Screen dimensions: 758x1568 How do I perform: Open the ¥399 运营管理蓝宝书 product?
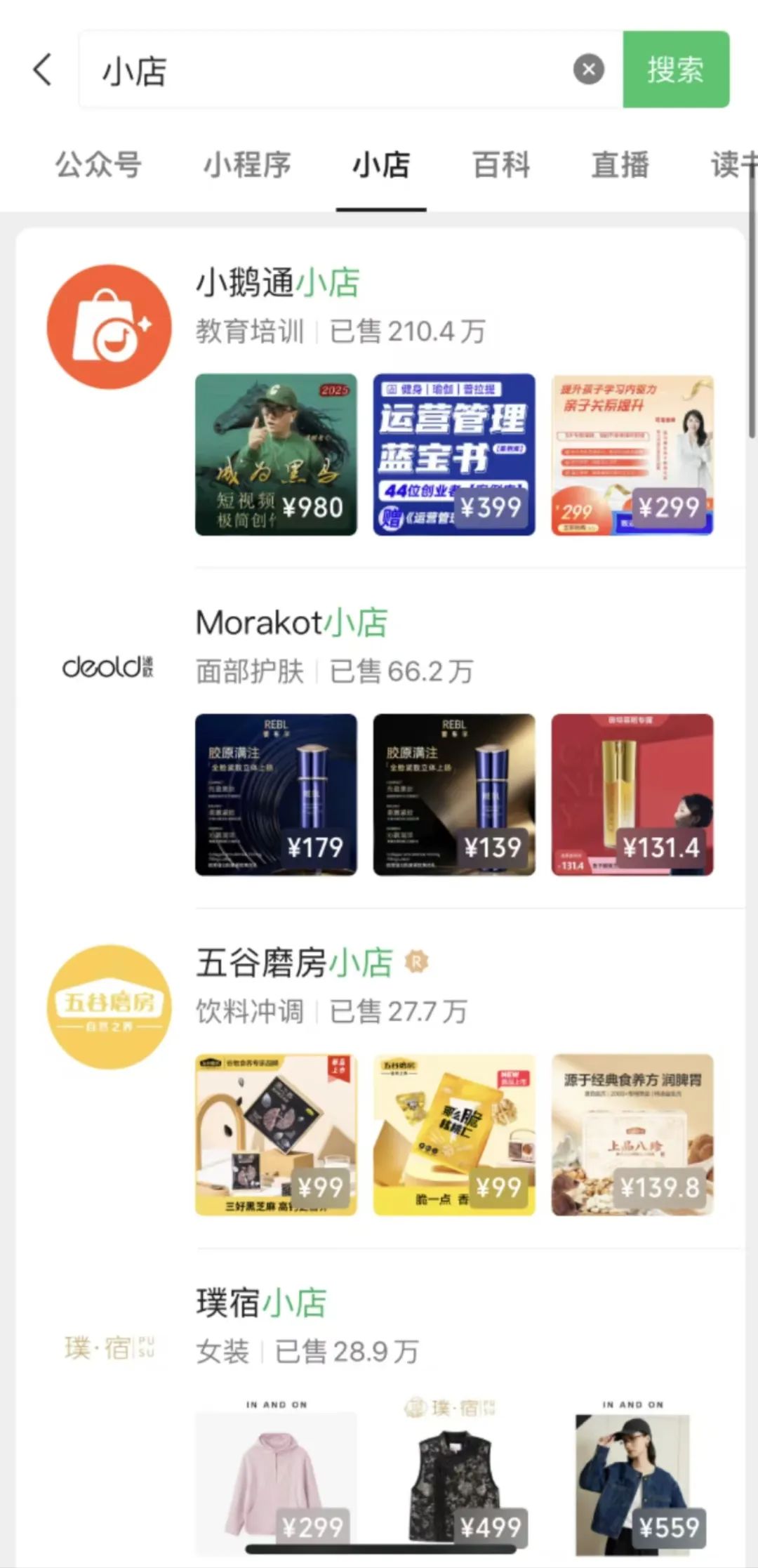[454, 454]
